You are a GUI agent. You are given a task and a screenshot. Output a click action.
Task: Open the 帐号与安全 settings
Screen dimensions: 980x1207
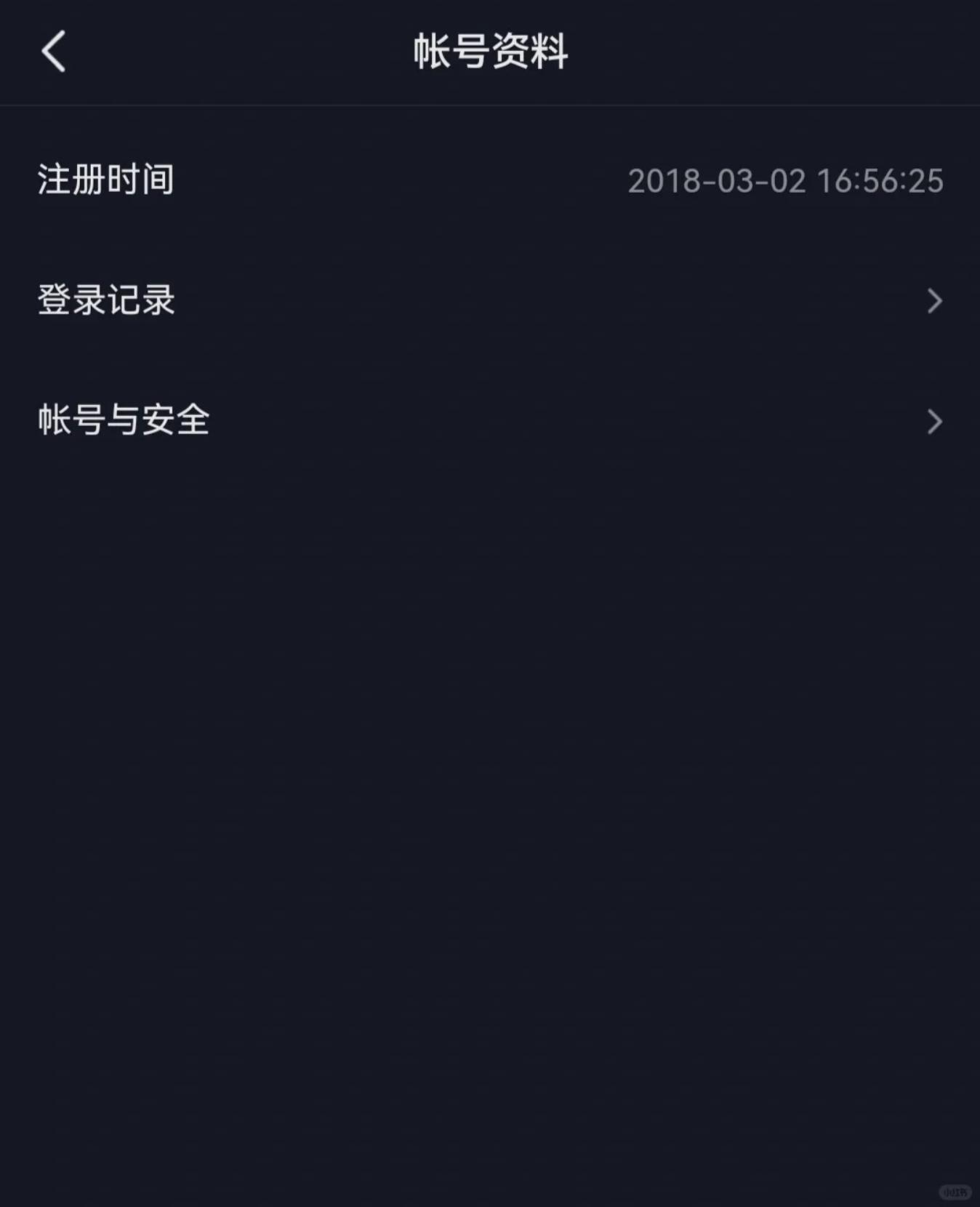click(490, 422)
